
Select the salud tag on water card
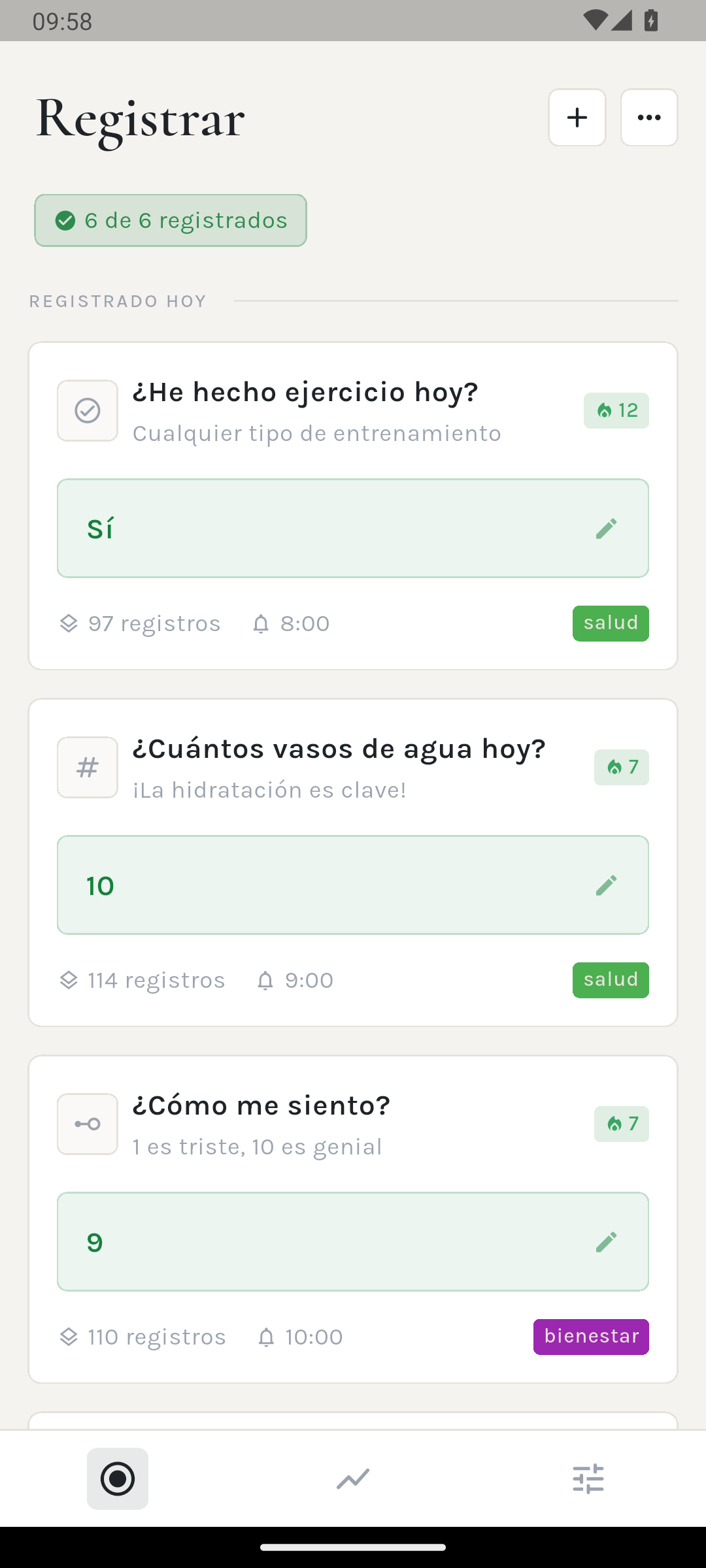[x=610, y=979]
